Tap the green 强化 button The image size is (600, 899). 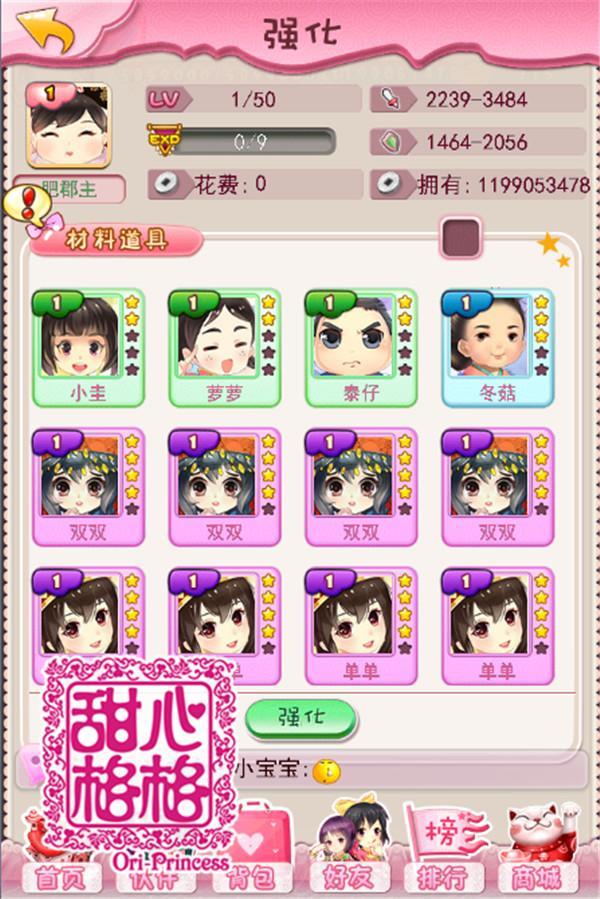coord(301,717)
